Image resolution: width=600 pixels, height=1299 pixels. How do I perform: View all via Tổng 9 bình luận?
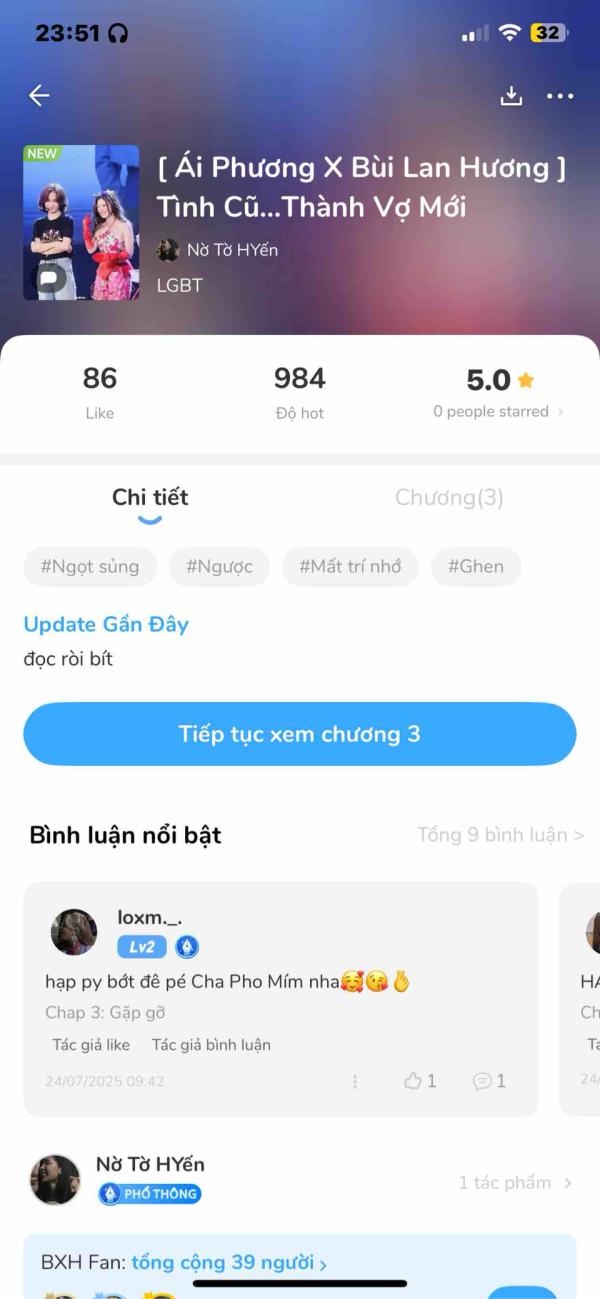500,835
